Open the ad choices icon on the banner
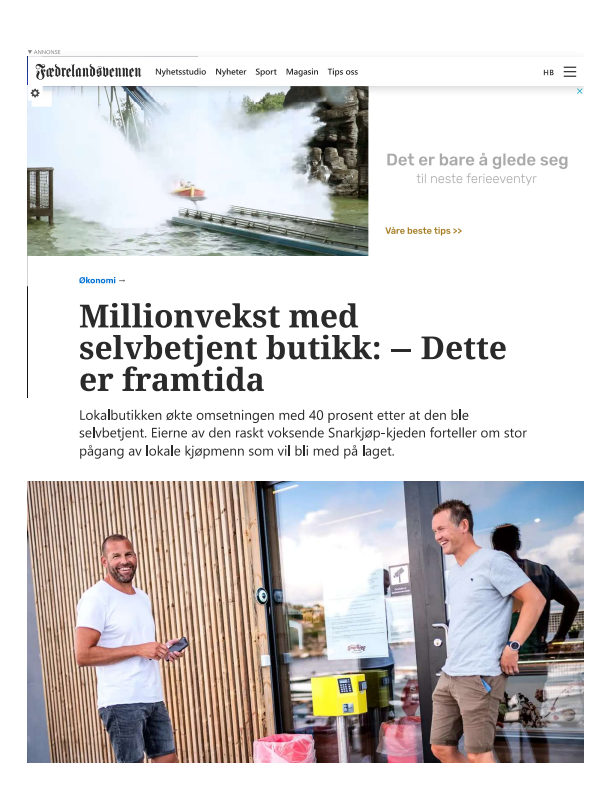Screen dimensions: 610x788 pyautogui.click(x=579, y=91)
